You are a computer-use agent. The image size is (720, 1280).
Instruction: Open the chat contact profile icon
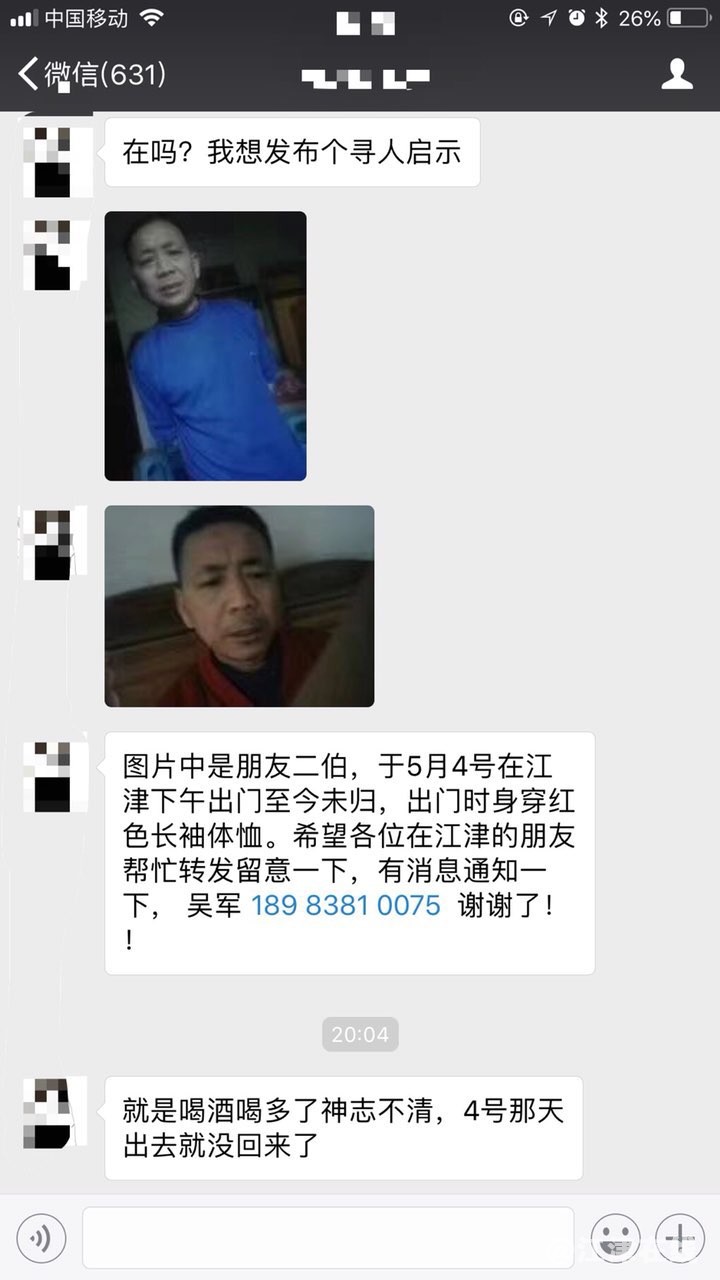pyautogui.click(x=677, y=74)
